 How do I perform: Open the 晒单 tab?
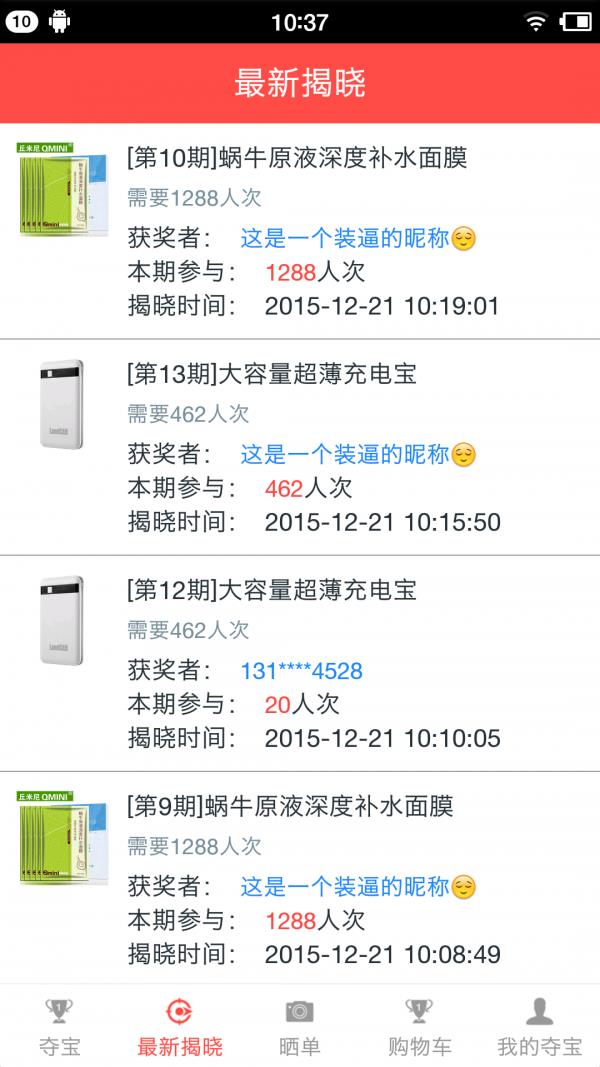pyautogui.click(x=300, y=1026)
